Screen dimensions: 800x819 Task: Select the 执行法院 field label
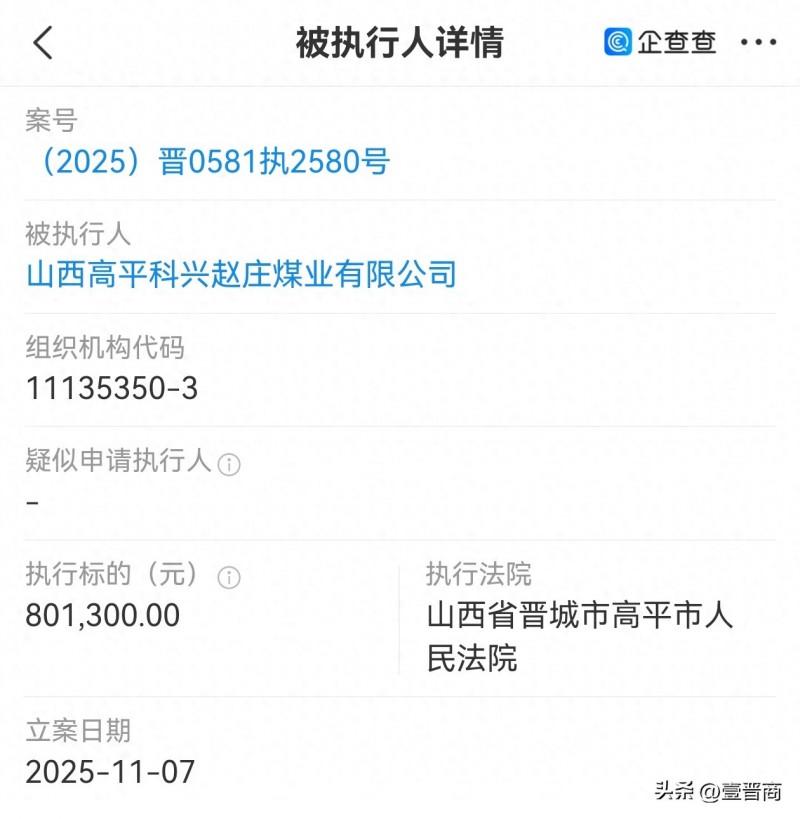click(478, 575)
